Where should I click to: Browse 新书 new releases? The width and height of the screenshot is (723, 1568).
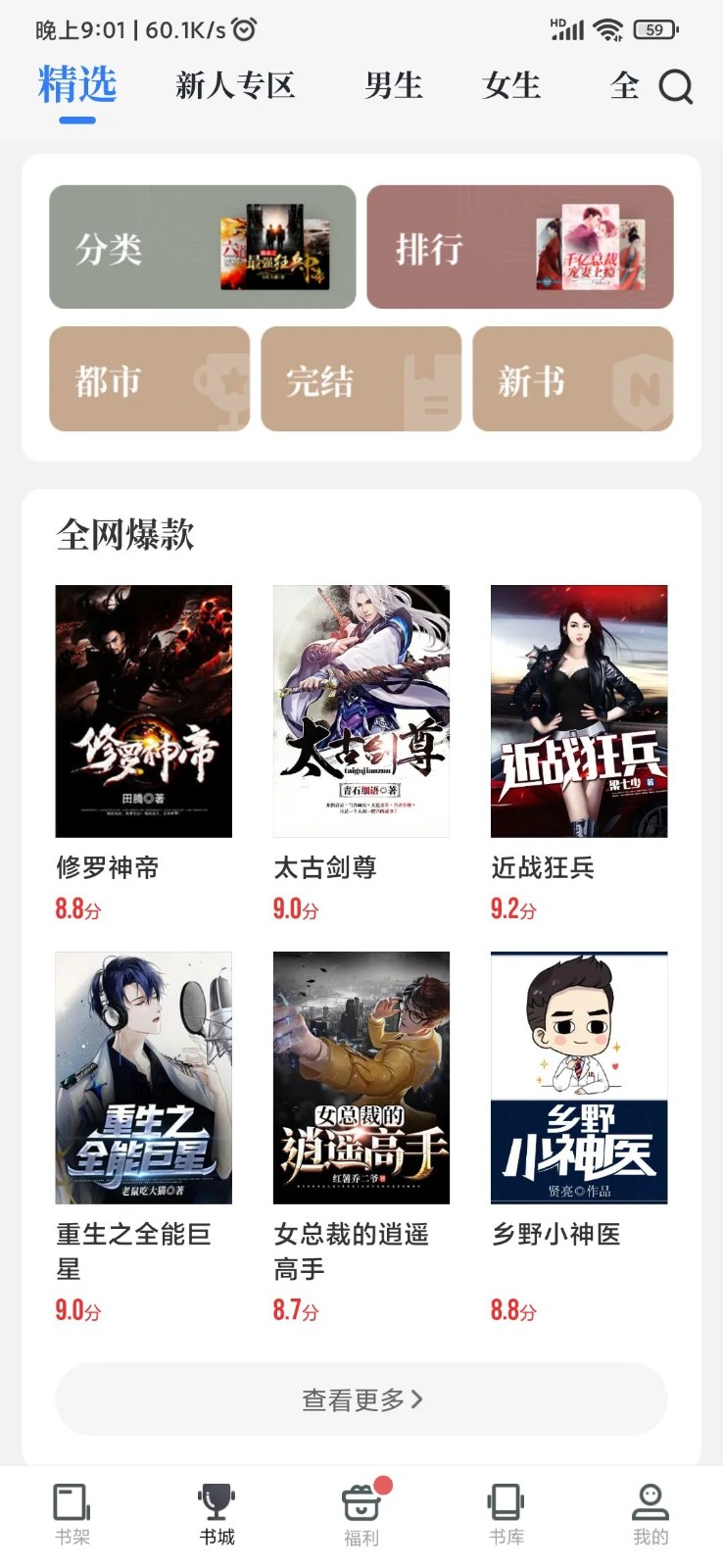(573, 379)
